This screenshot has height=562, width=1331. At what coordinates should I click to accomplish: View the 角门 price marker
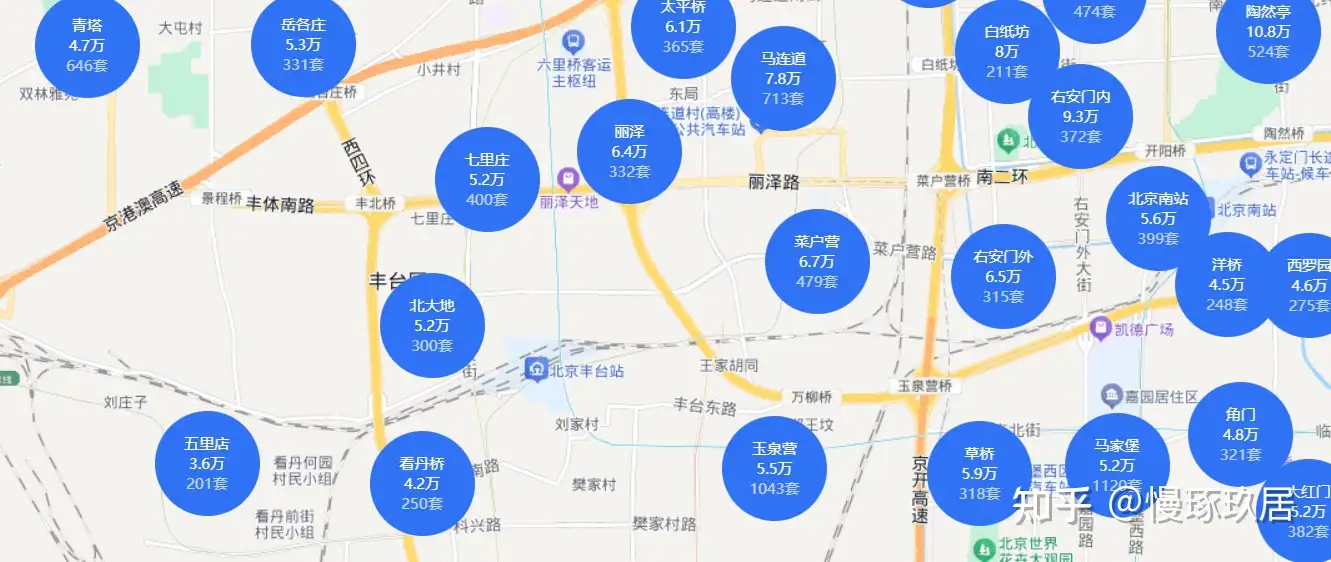coord(1240,435)
